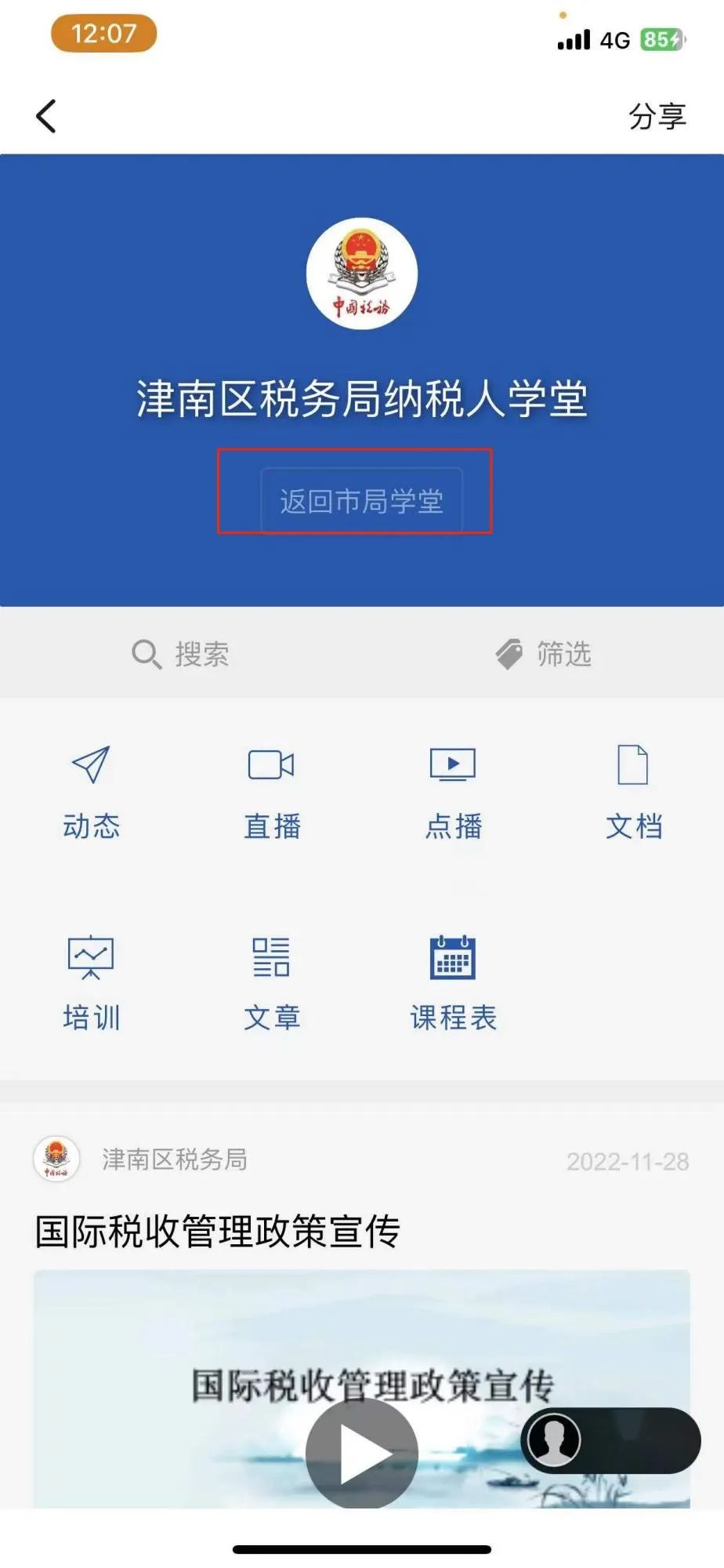The image size is (724, 1568).
Task: Open the floating avatar assistant button
Action: click(x=554, y=1439)
